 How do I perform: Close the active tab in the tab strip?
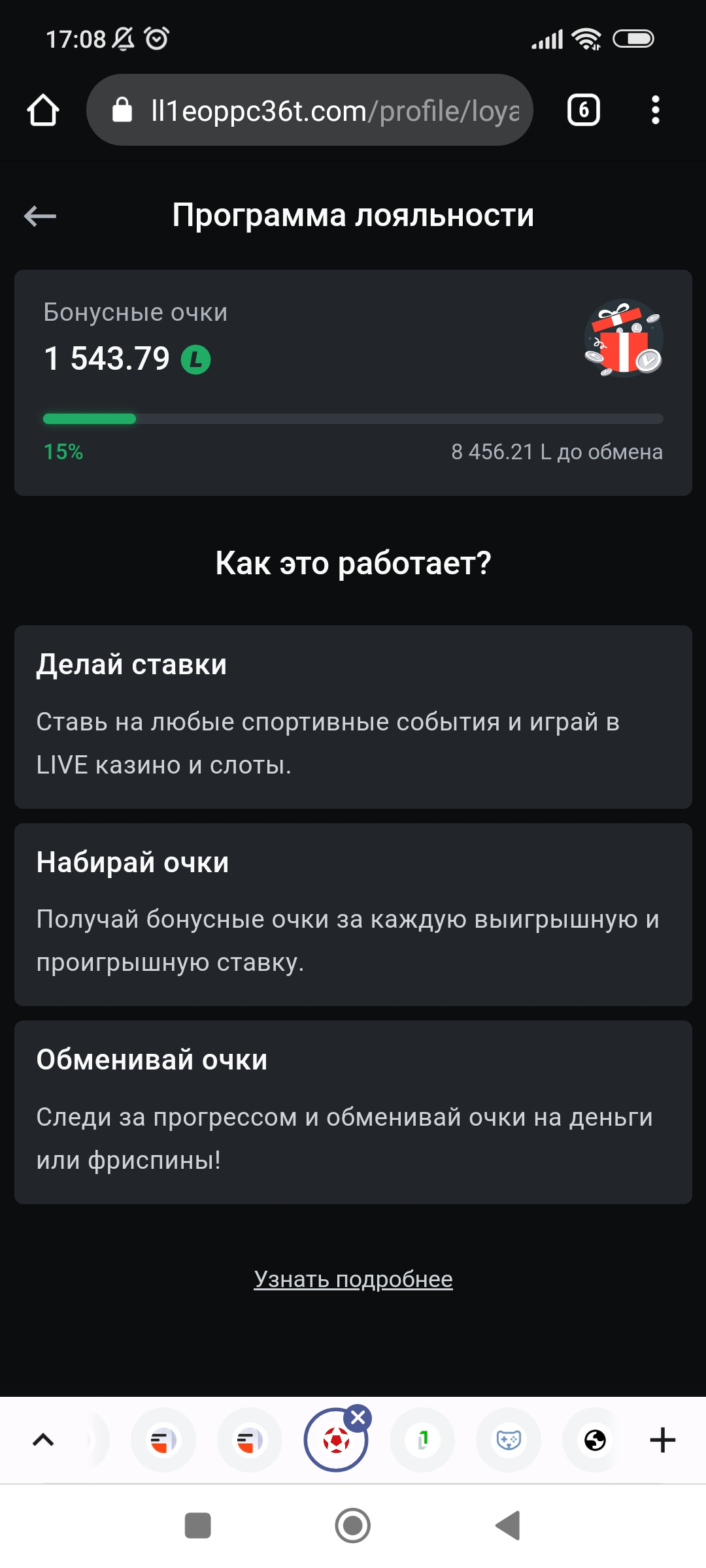[x=358, y=1418]
